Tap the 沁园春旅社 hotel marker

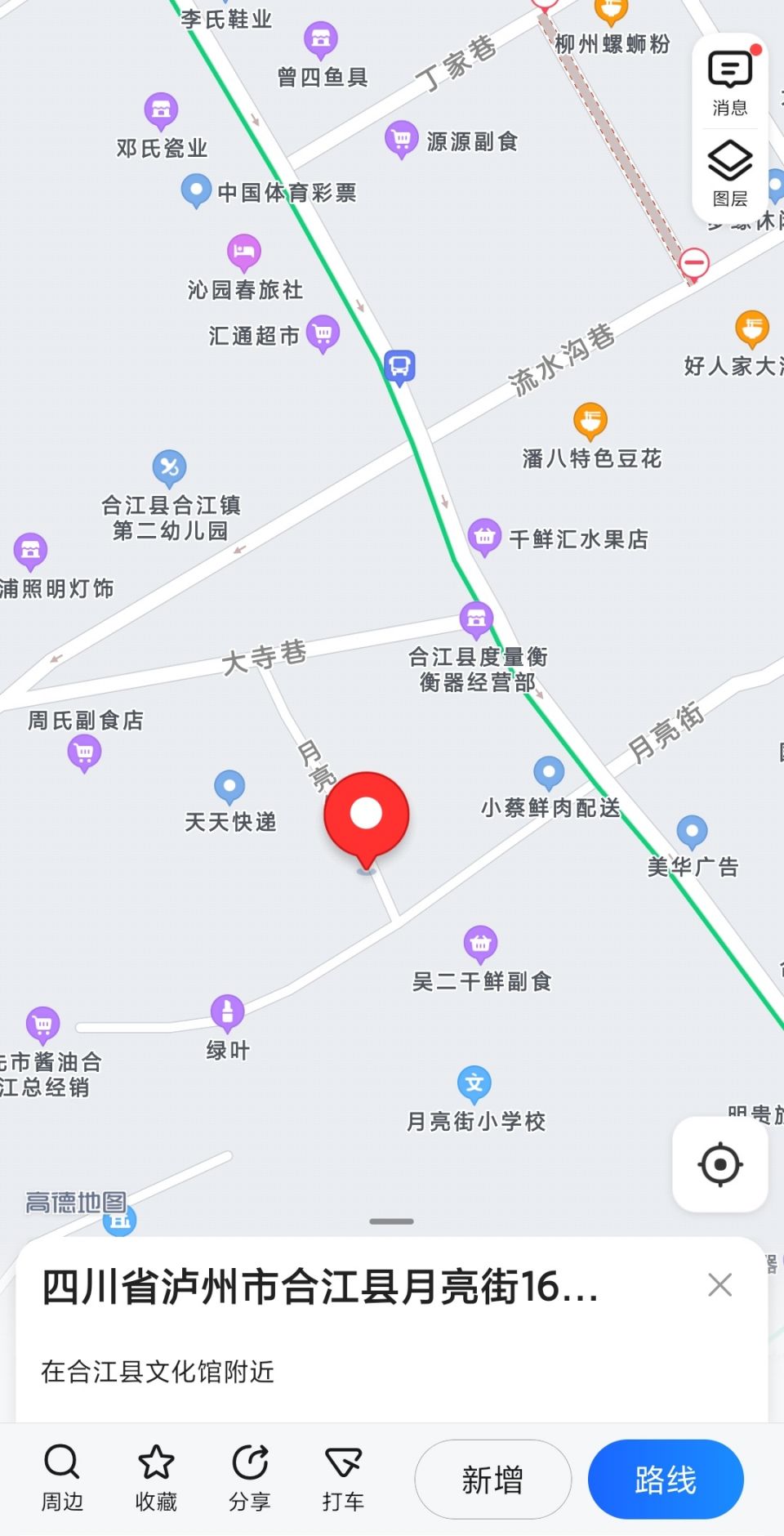click(x=243, y=252)
